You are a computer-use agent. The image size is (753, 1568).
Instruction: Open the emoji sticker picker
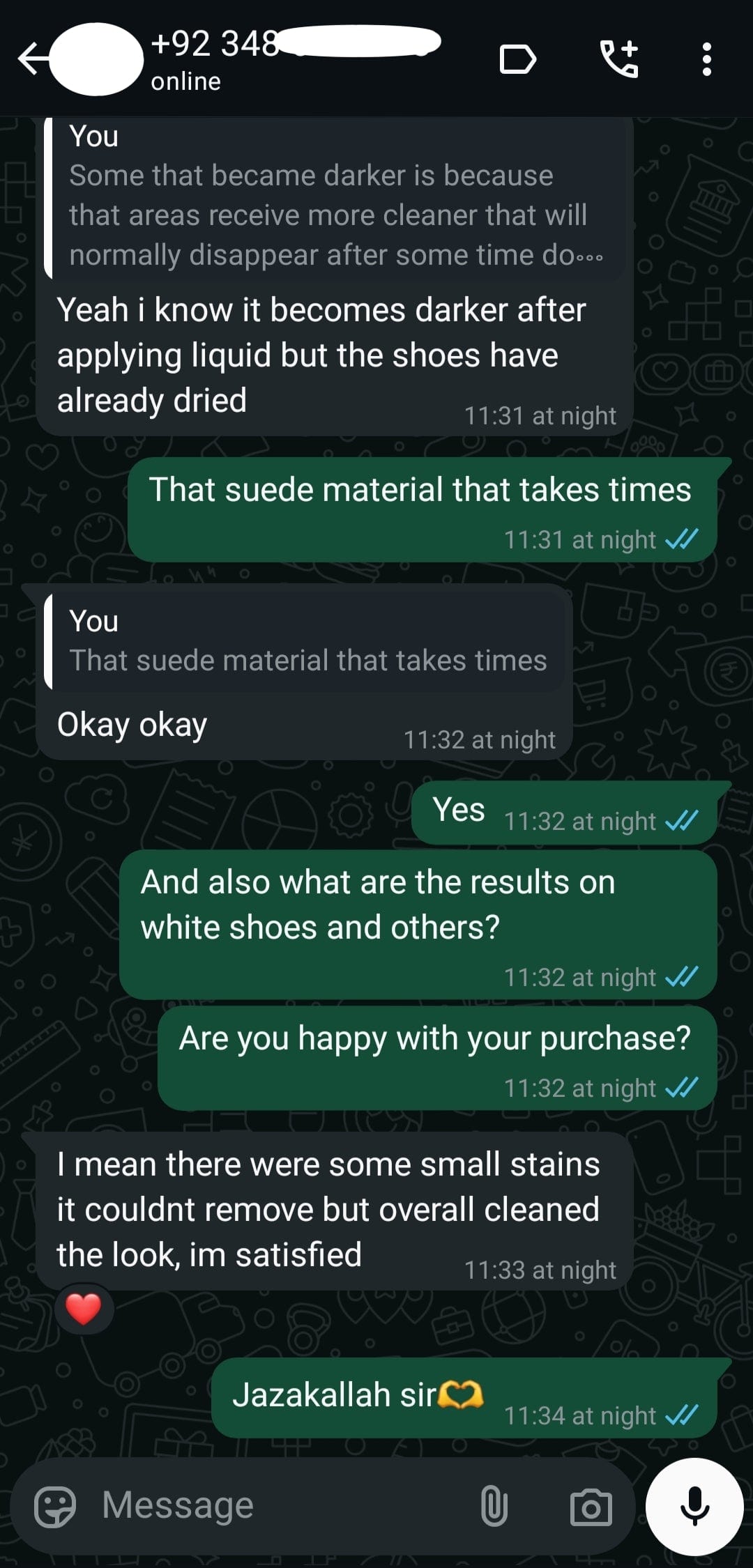tap(54, 1507)
